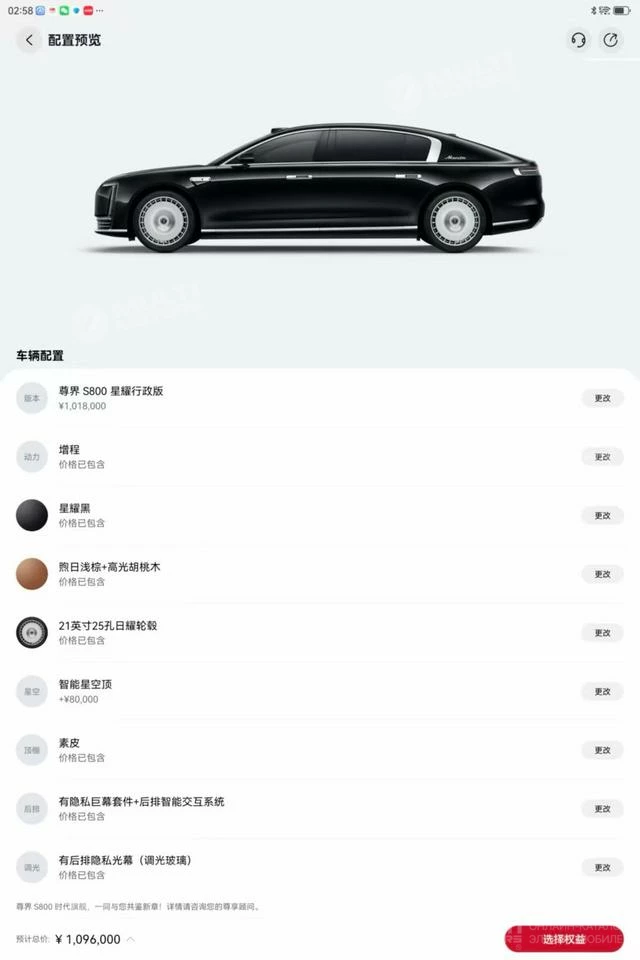Modify the 煦日浅棕+高光胡桃木 interior
The image size is (640, 960).
[602, 574]
